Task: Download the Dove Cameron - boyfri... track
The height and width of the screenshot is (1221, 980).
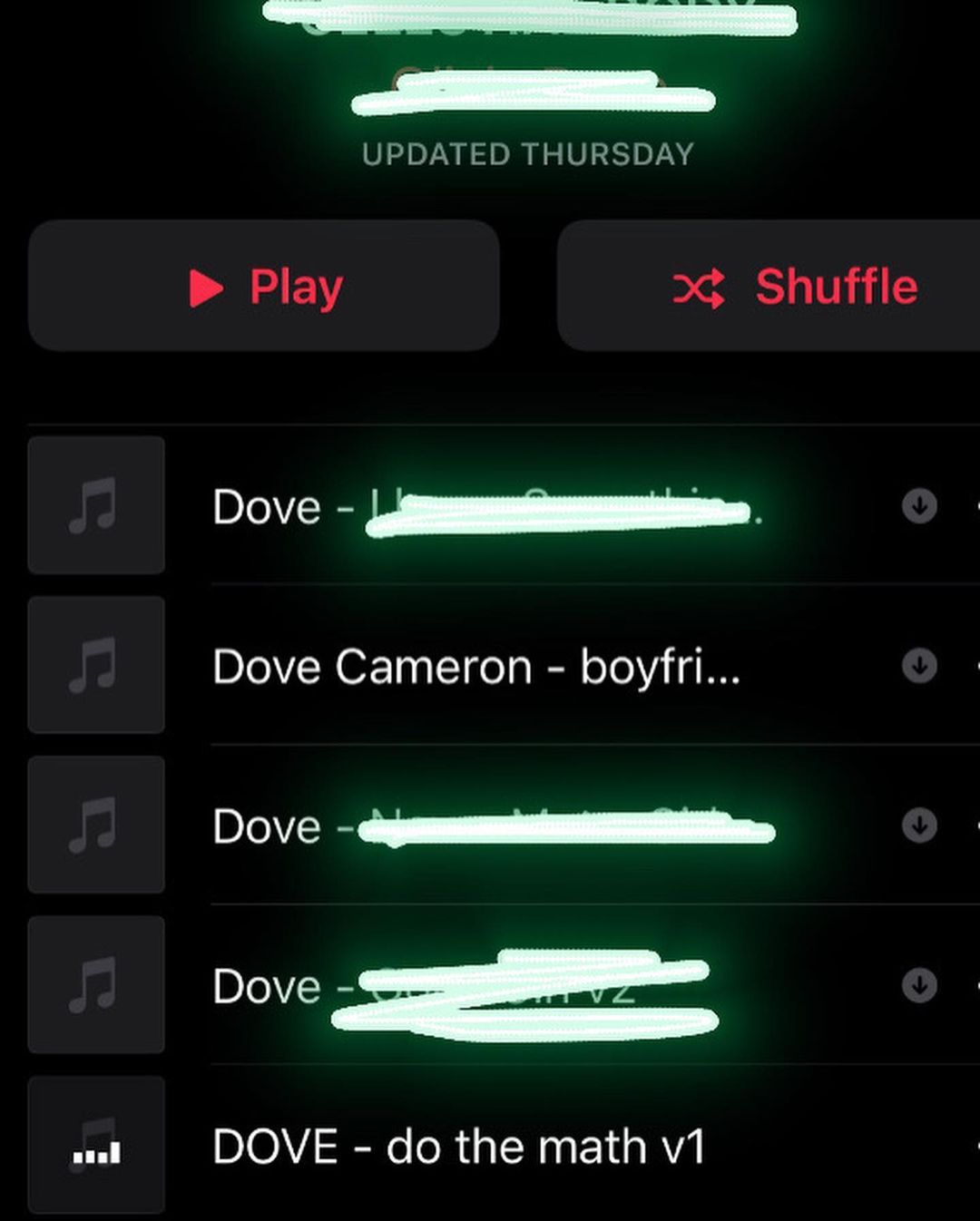Action: point(919,666)
